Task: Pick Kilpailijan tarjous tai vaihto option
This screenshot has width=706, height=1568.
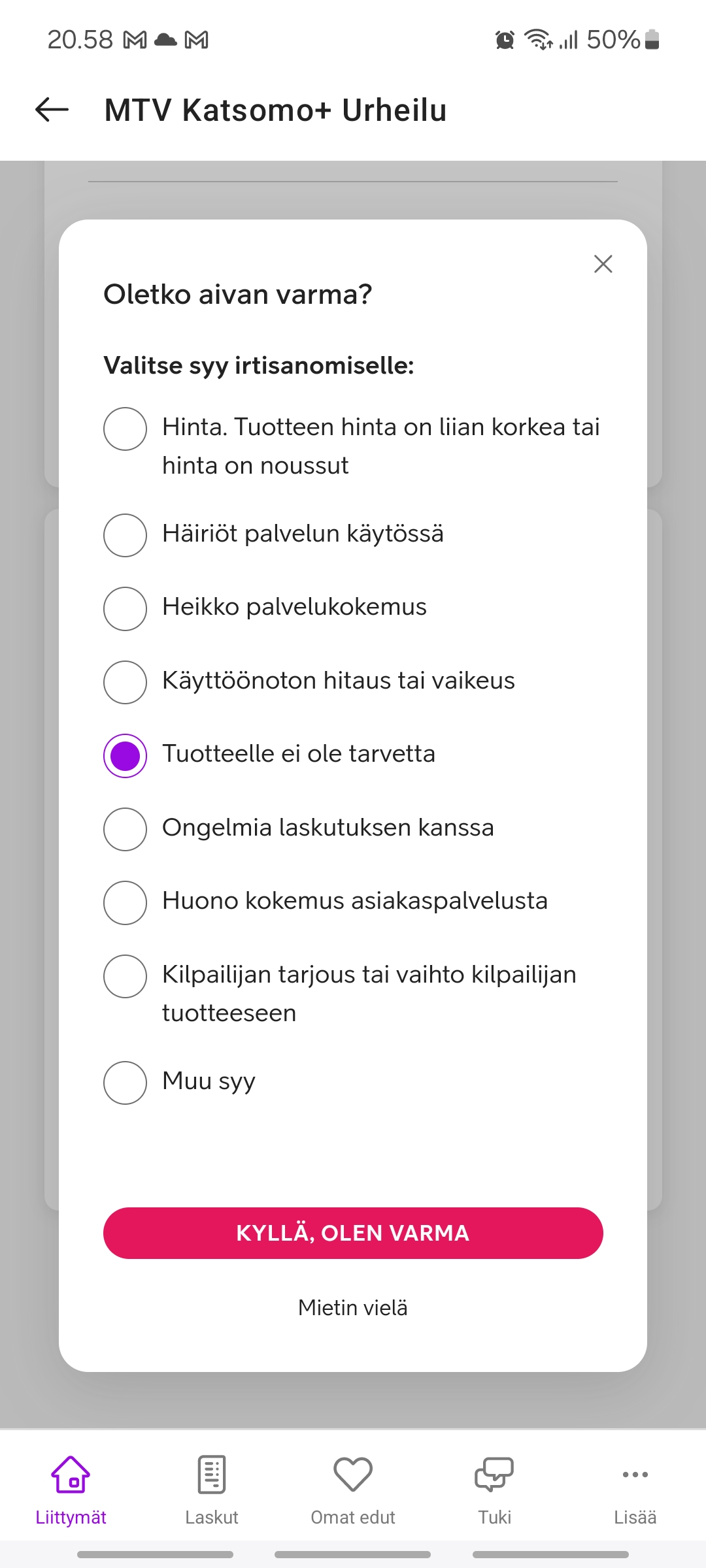Action: tap(125, 976)
